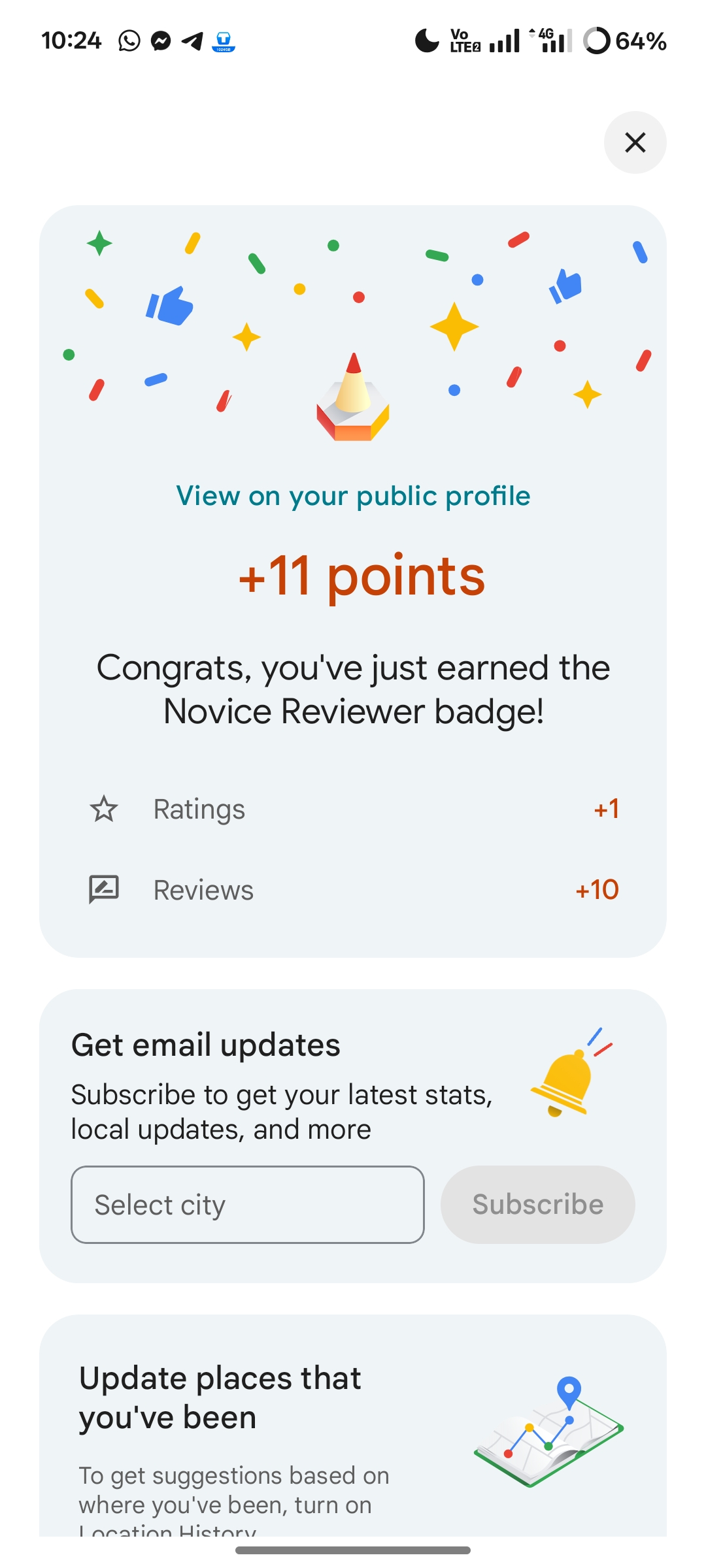Open the Update places that you've been card
706x1568 pixels.
click(352, 1424)
